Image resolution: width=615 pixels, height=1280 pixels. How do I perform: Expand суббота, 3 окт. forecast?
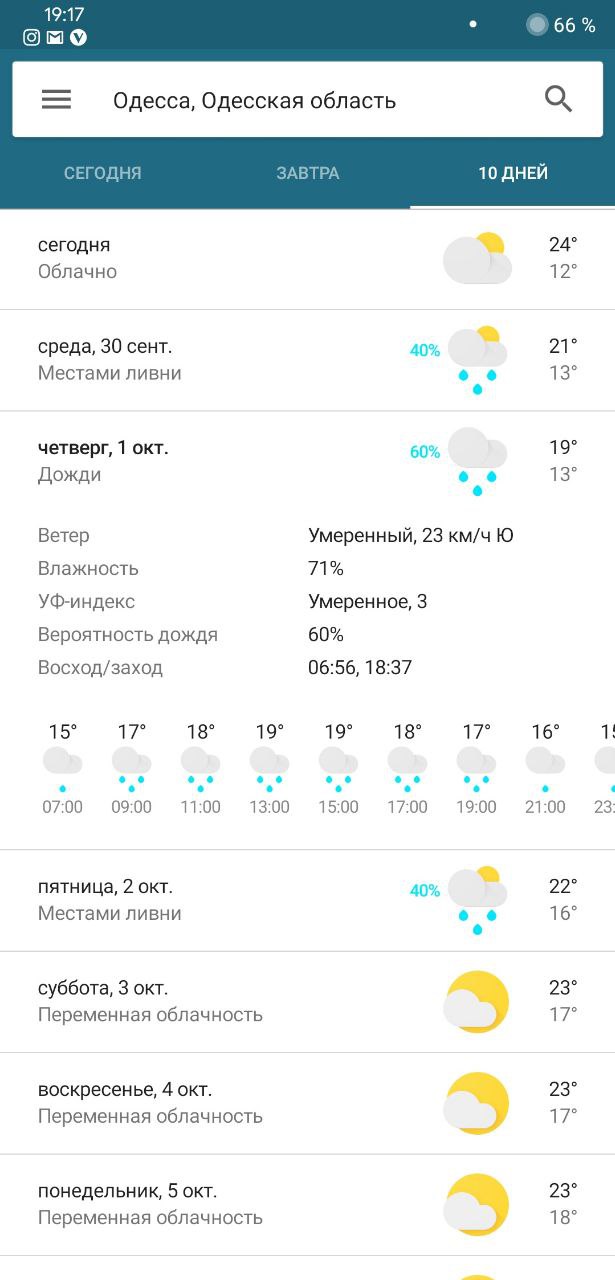[x=307, y=1001]
